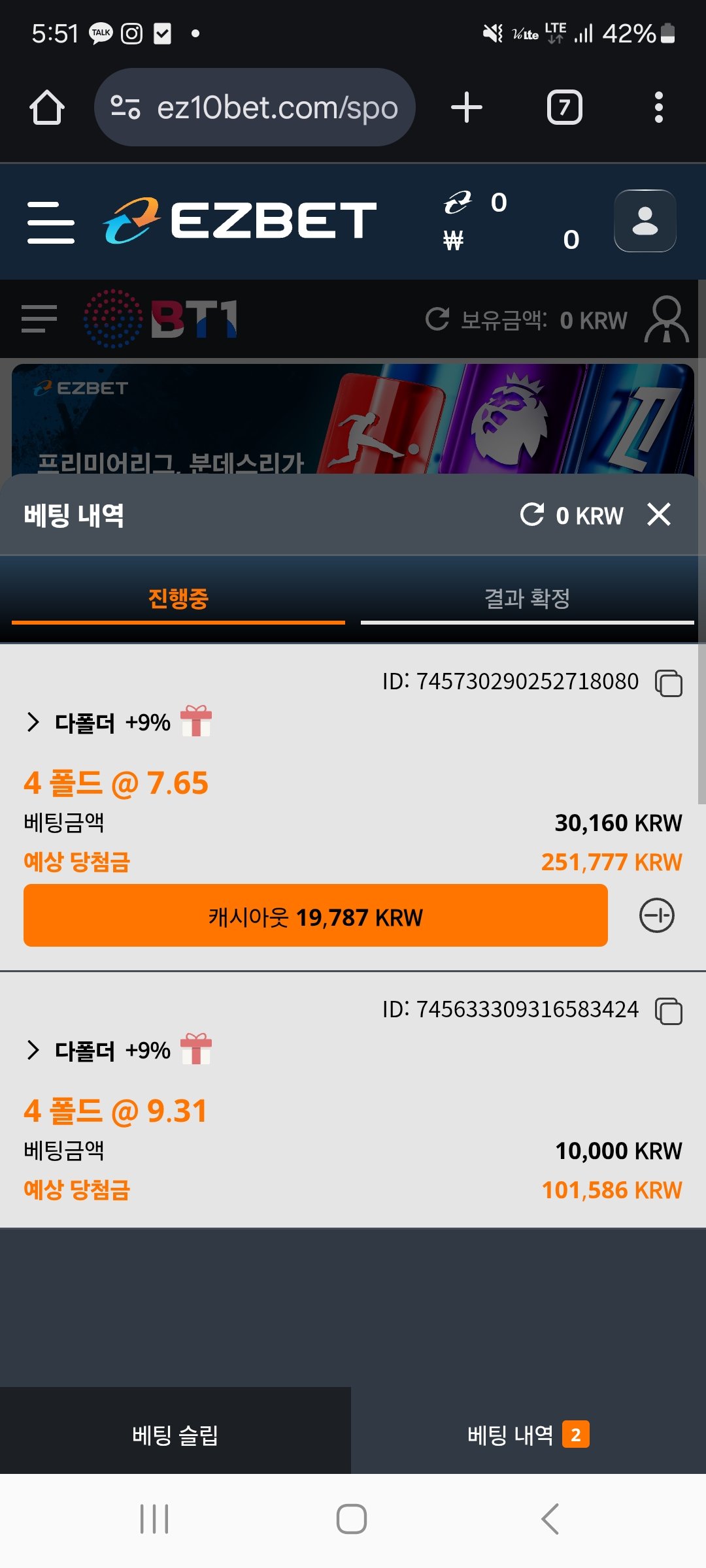Open the browser overflow menu

click(x=658, y=107)
